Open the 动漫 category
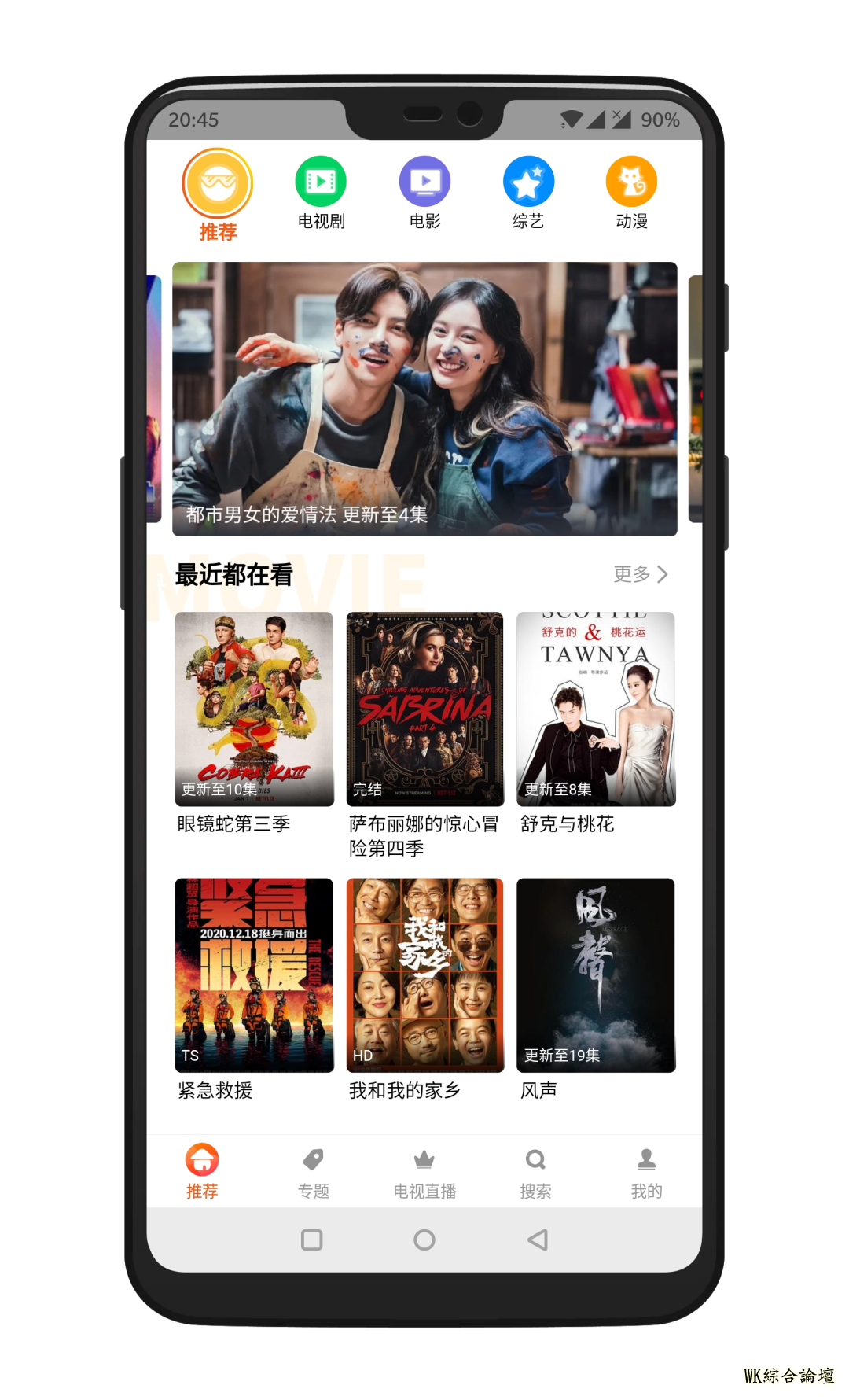Viewport: 849px width, 1400px height. coord(631,182)
